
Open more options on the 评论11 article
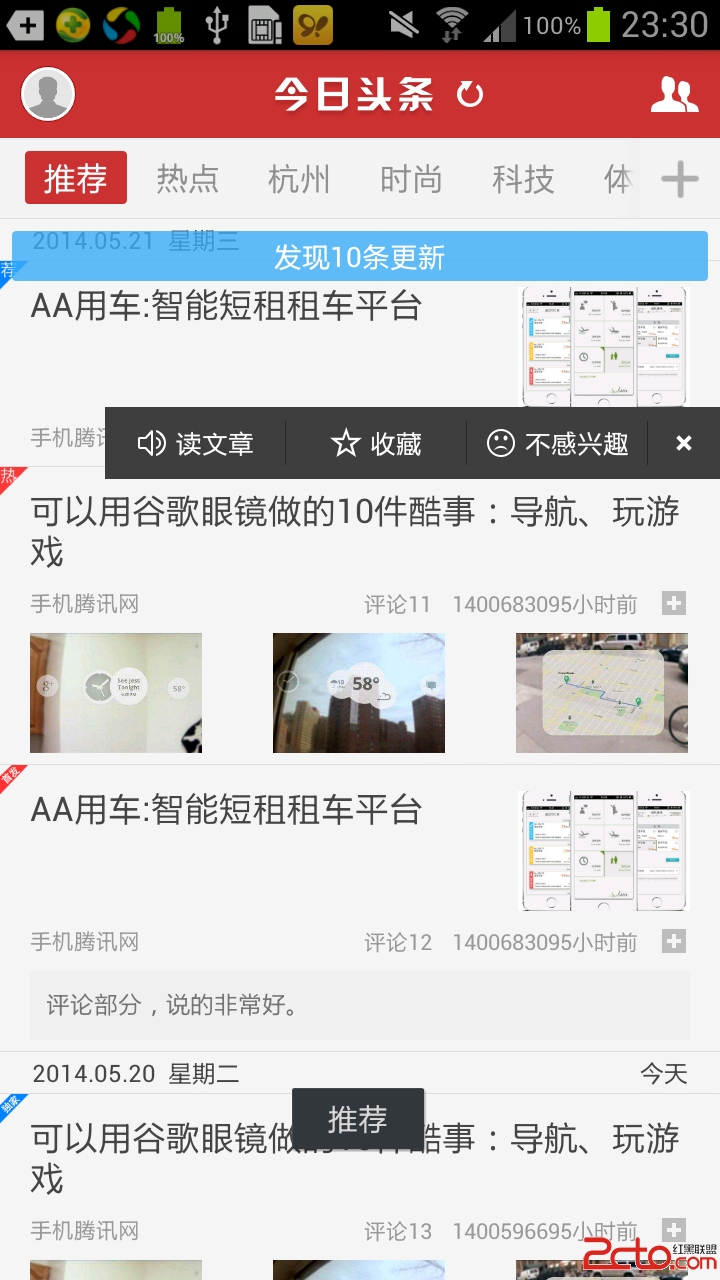pyautogui.click(x=674, y=604)
